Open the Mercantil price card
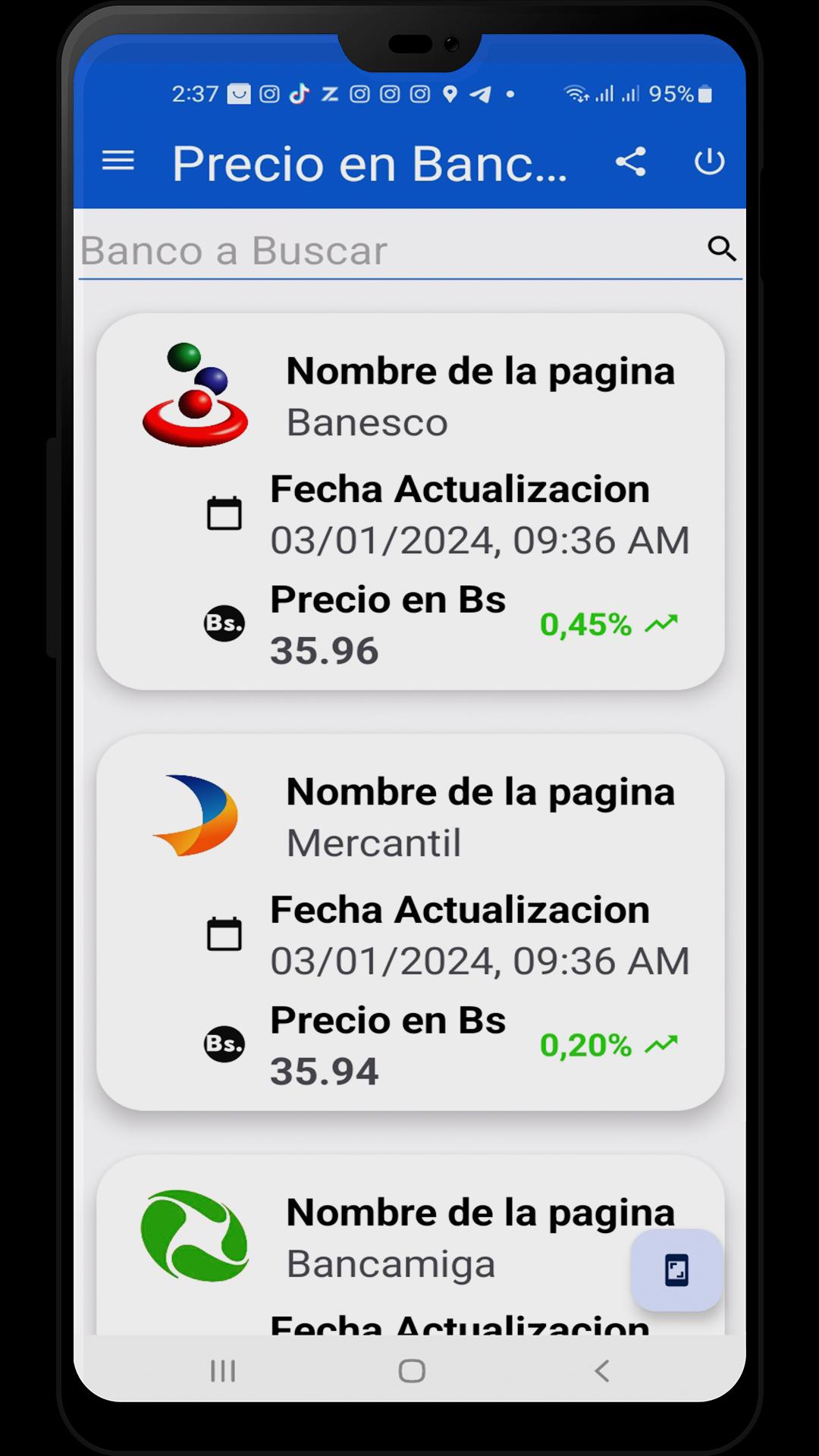 point(410,922)
